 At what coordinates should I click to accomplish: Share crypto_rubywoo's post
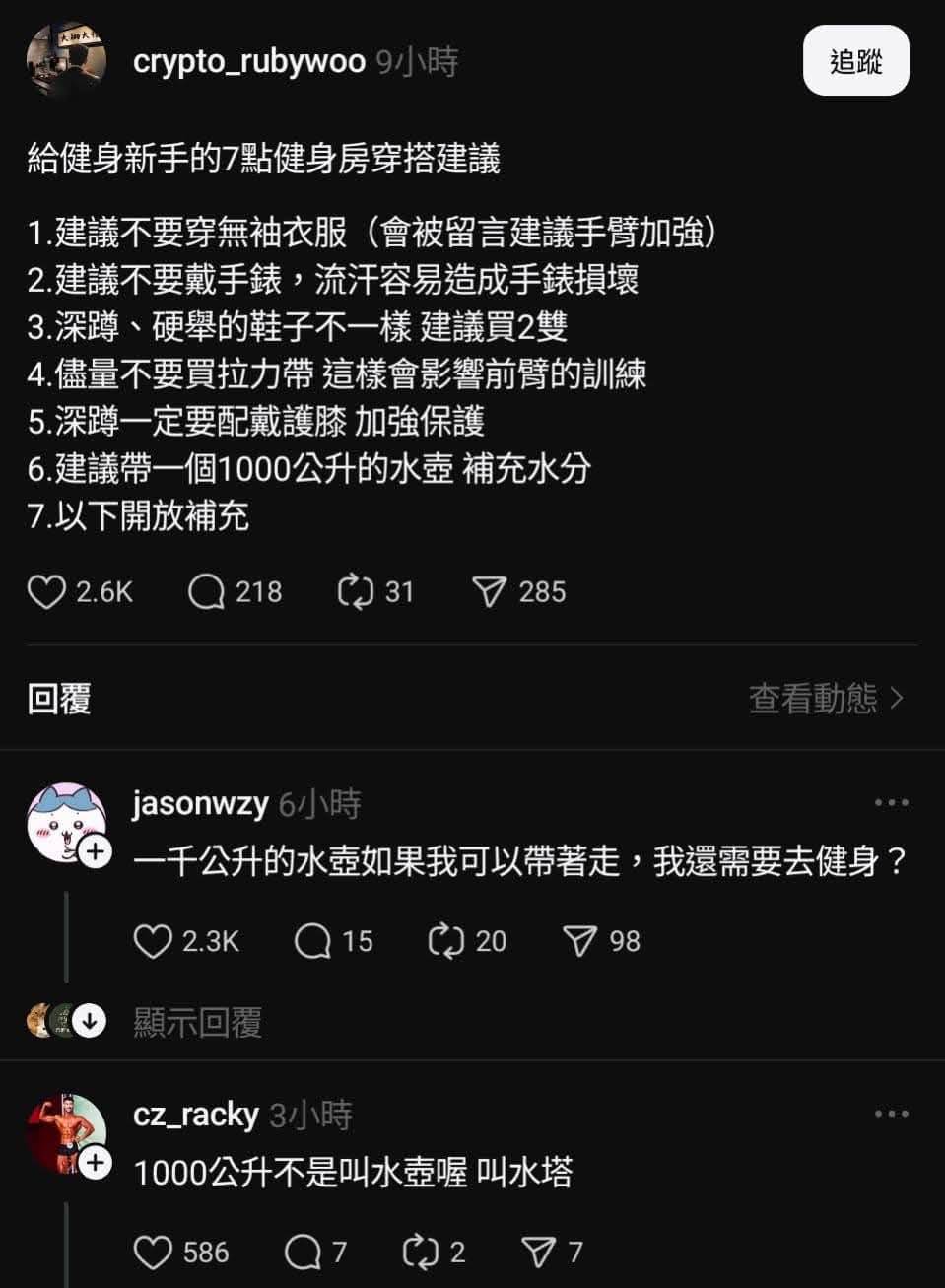(489, 591)
